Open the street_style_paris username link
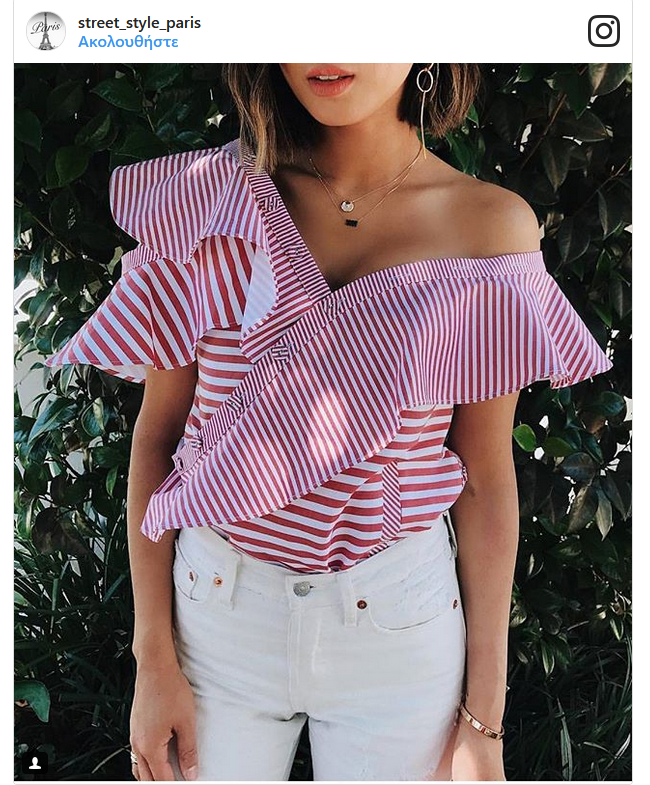The width and height of the screenshot is (650, 785). click(139, 22)
